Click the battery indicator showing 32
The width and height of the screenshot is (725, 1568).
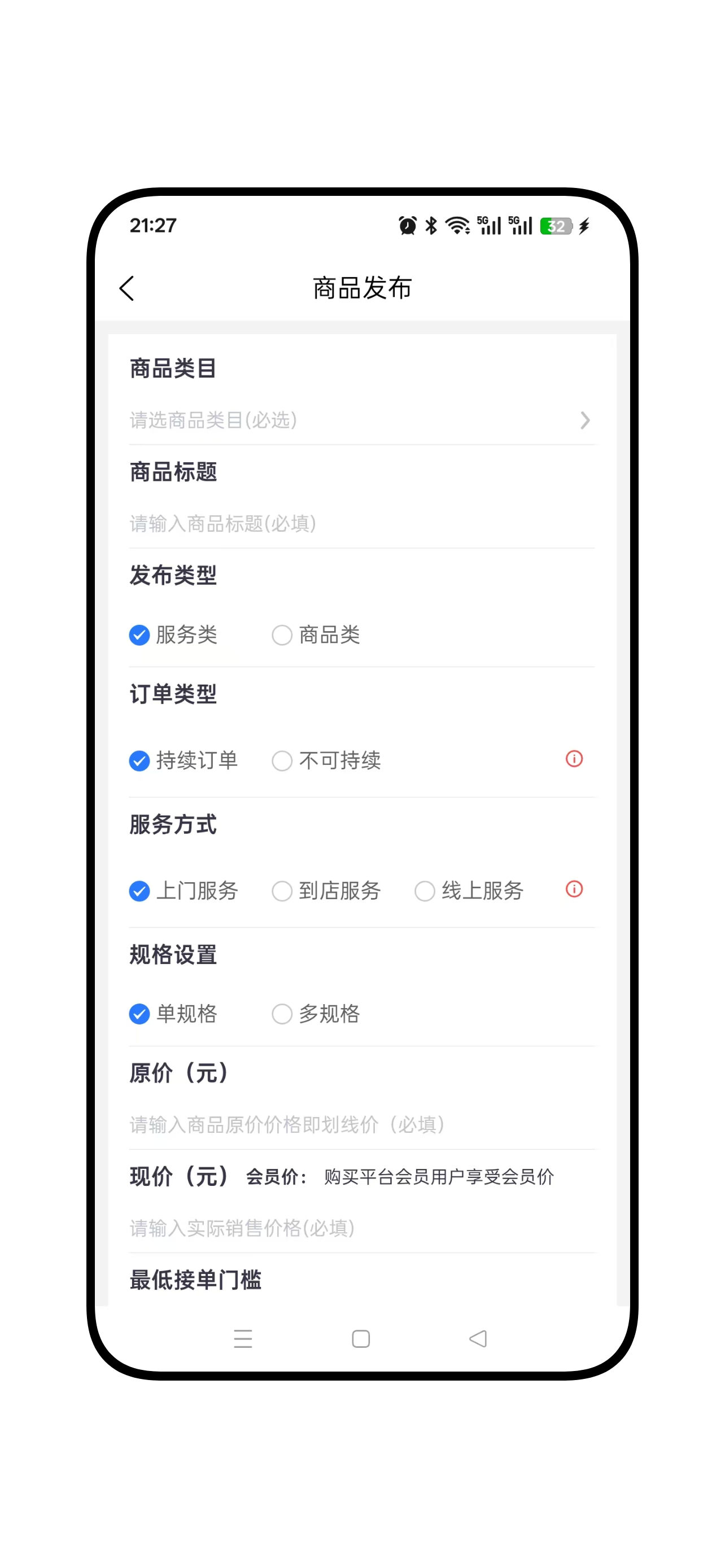[x=554, y=226]
